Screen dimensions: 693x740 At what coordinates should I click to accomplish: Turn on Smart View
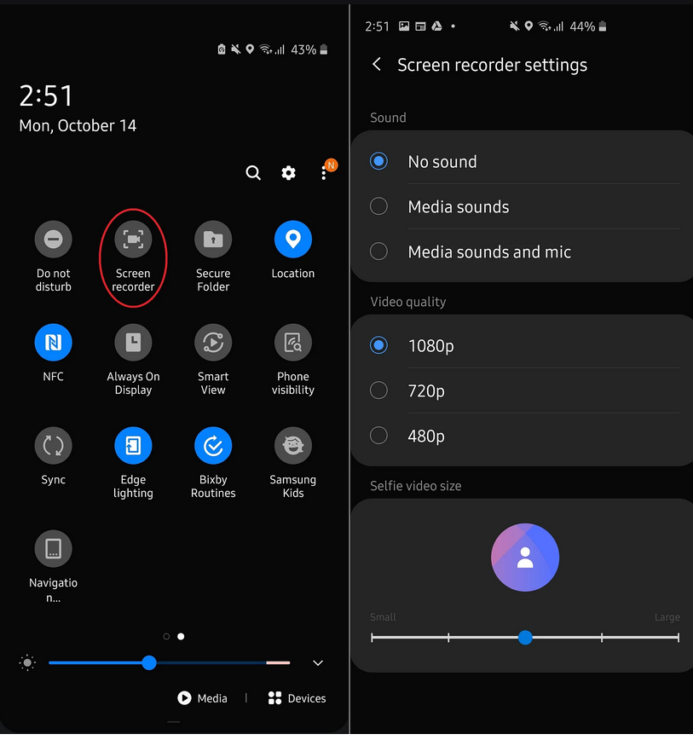[x=213, y=343]
